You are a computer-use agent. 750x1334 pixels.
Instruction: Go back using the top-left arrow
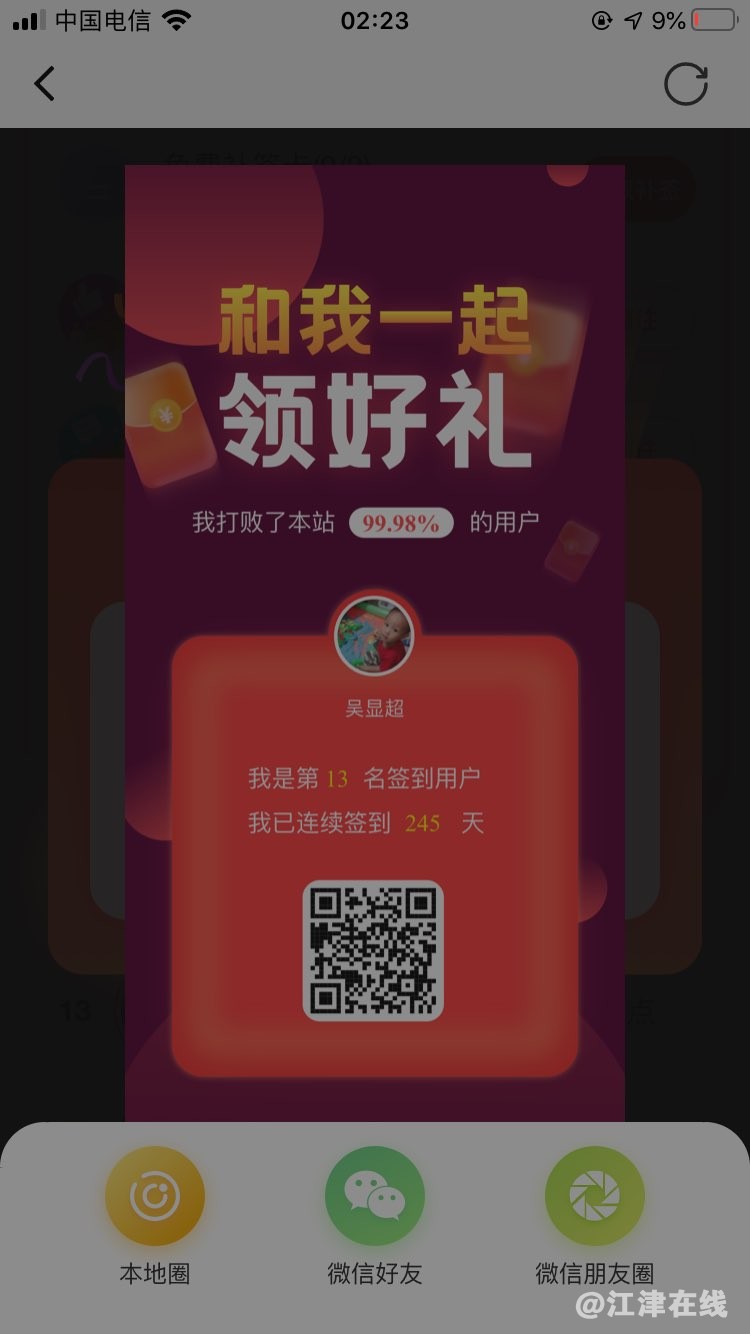pyautogui.click(x=44, y=84)
